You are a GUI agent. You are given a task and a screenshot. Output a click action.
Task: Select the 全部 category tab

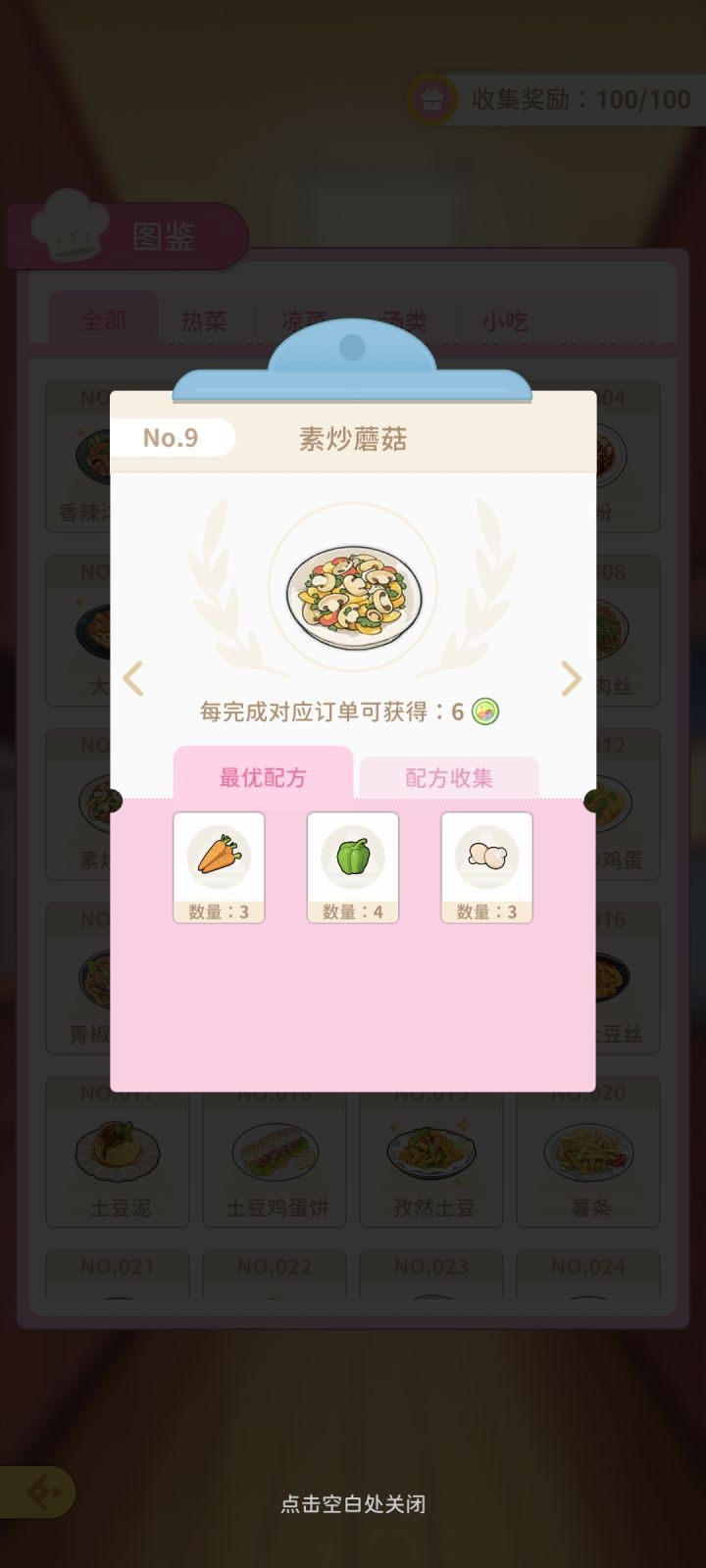click(101, 318)
